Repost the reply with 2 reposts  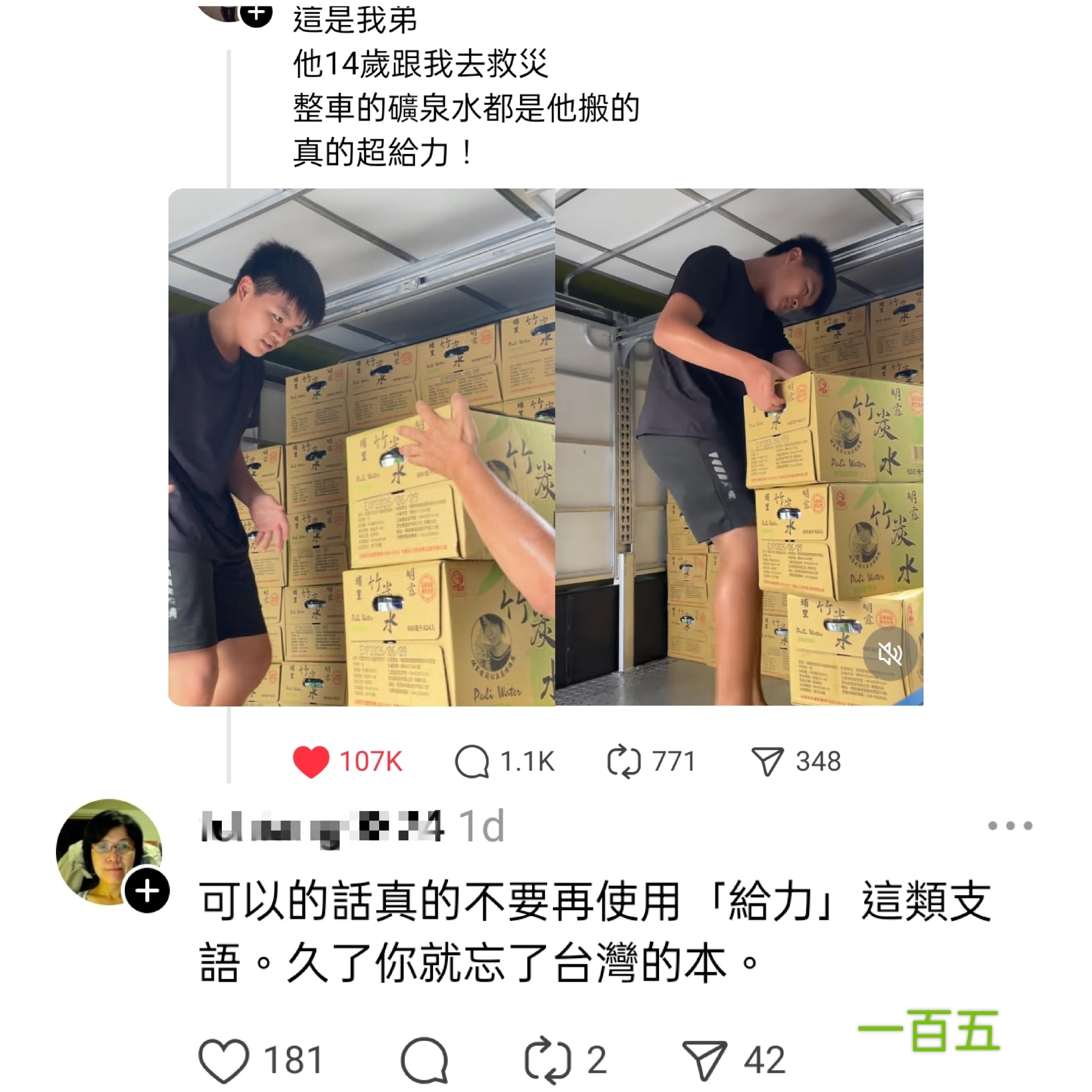[547, 1060]
